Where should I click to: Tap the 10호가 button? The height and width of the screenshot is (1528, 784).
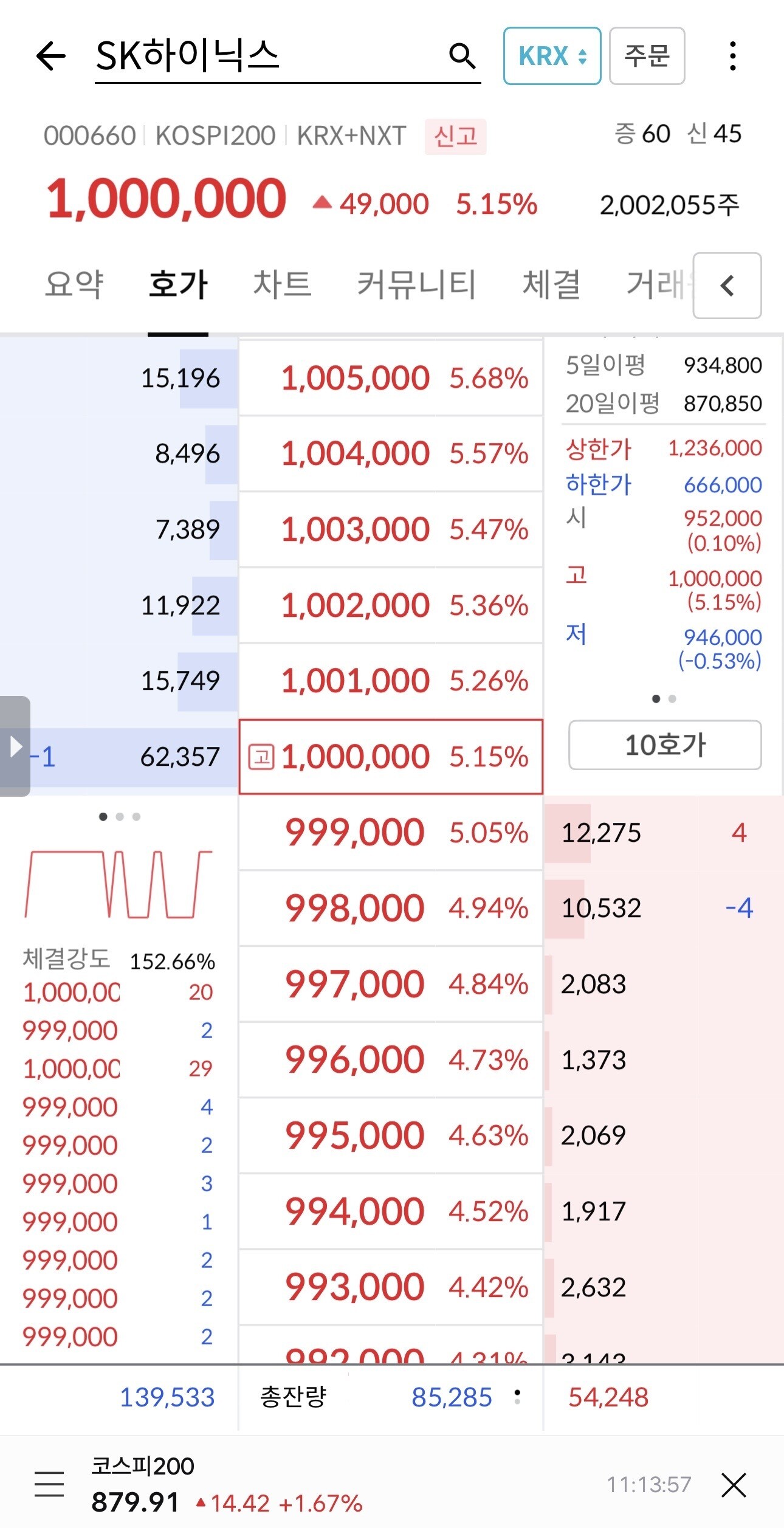tap(665, 745)
